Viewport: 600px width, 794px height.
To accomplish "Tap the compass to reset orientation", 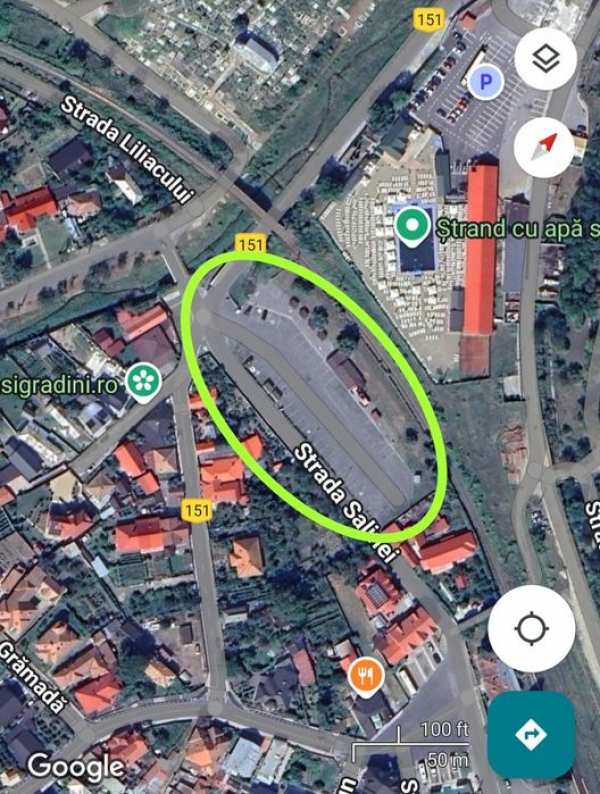I will click(545, 149).
